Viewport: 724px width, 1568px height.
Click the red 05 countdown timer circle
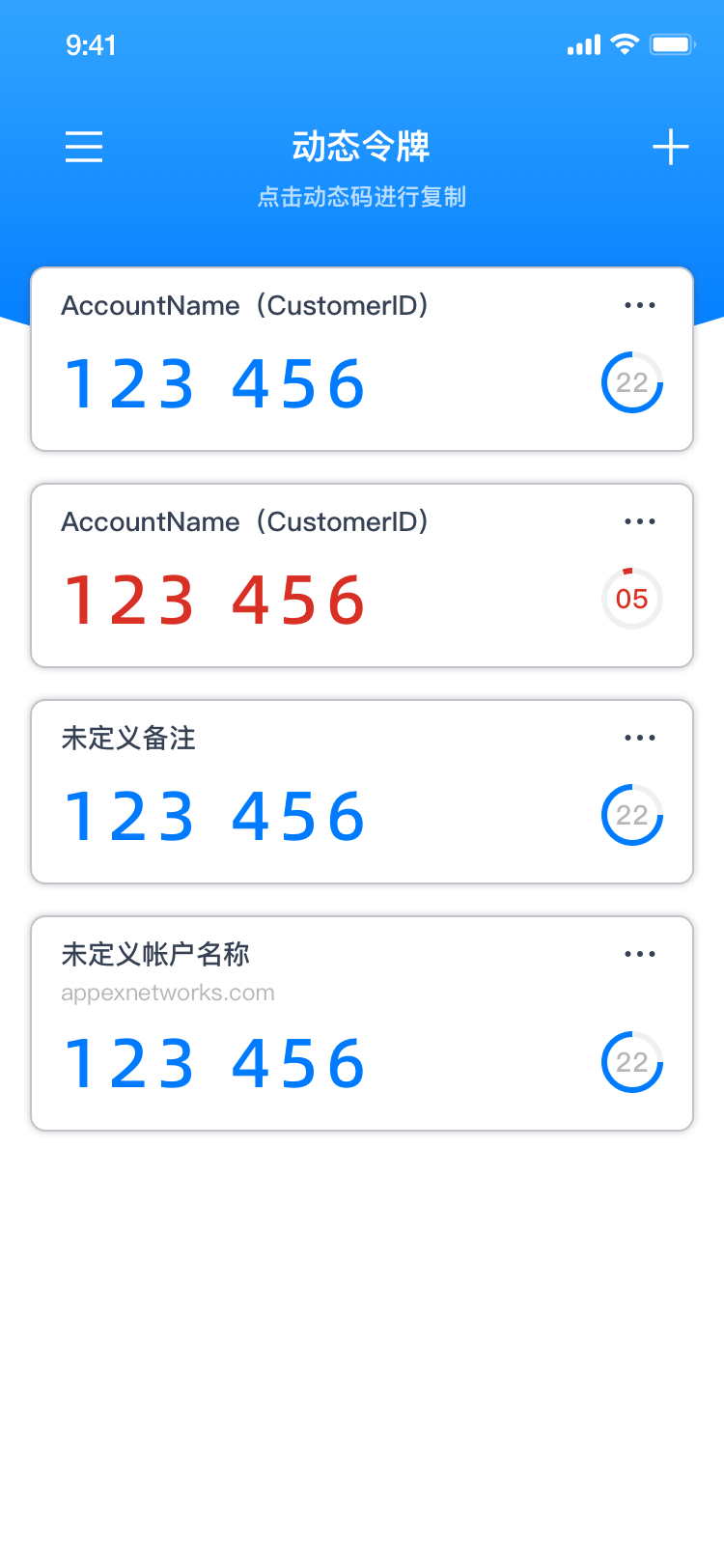[632, 600]
